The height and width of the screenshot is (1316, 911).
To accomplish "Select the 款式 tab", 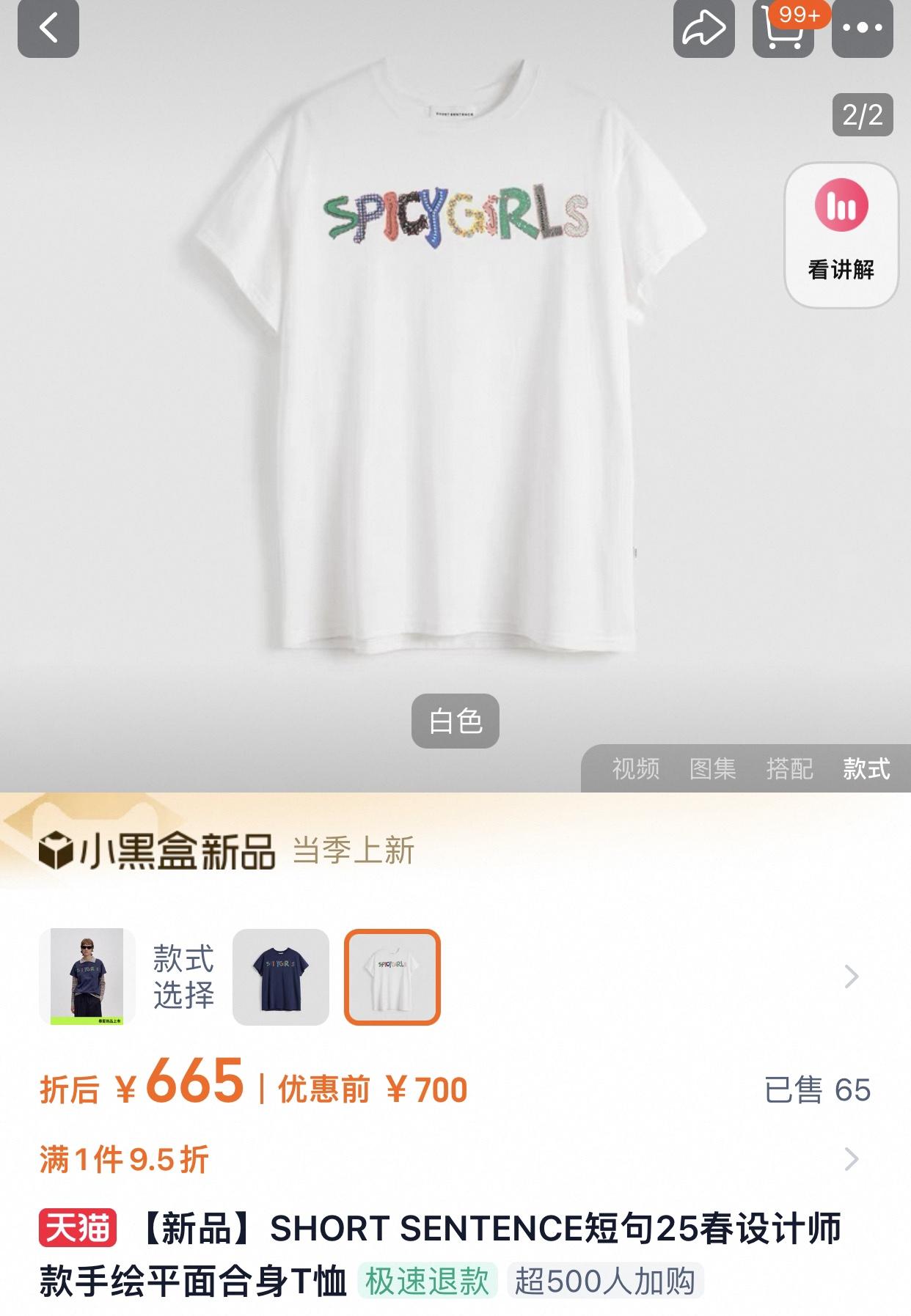I will tap(866, 768).
